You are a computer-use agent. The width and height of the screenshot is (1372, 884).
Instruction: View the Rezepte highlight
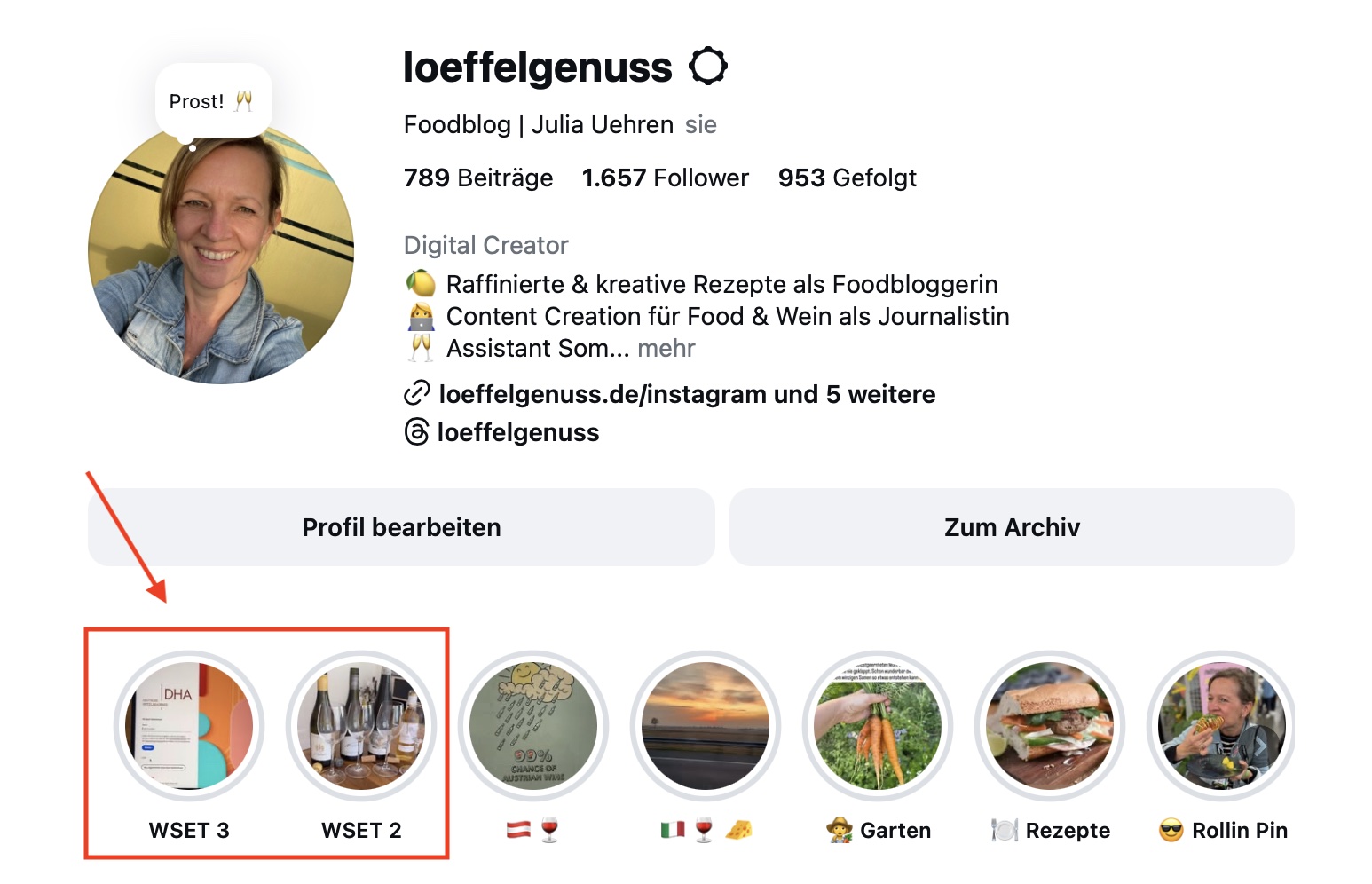click(1050, 726)
